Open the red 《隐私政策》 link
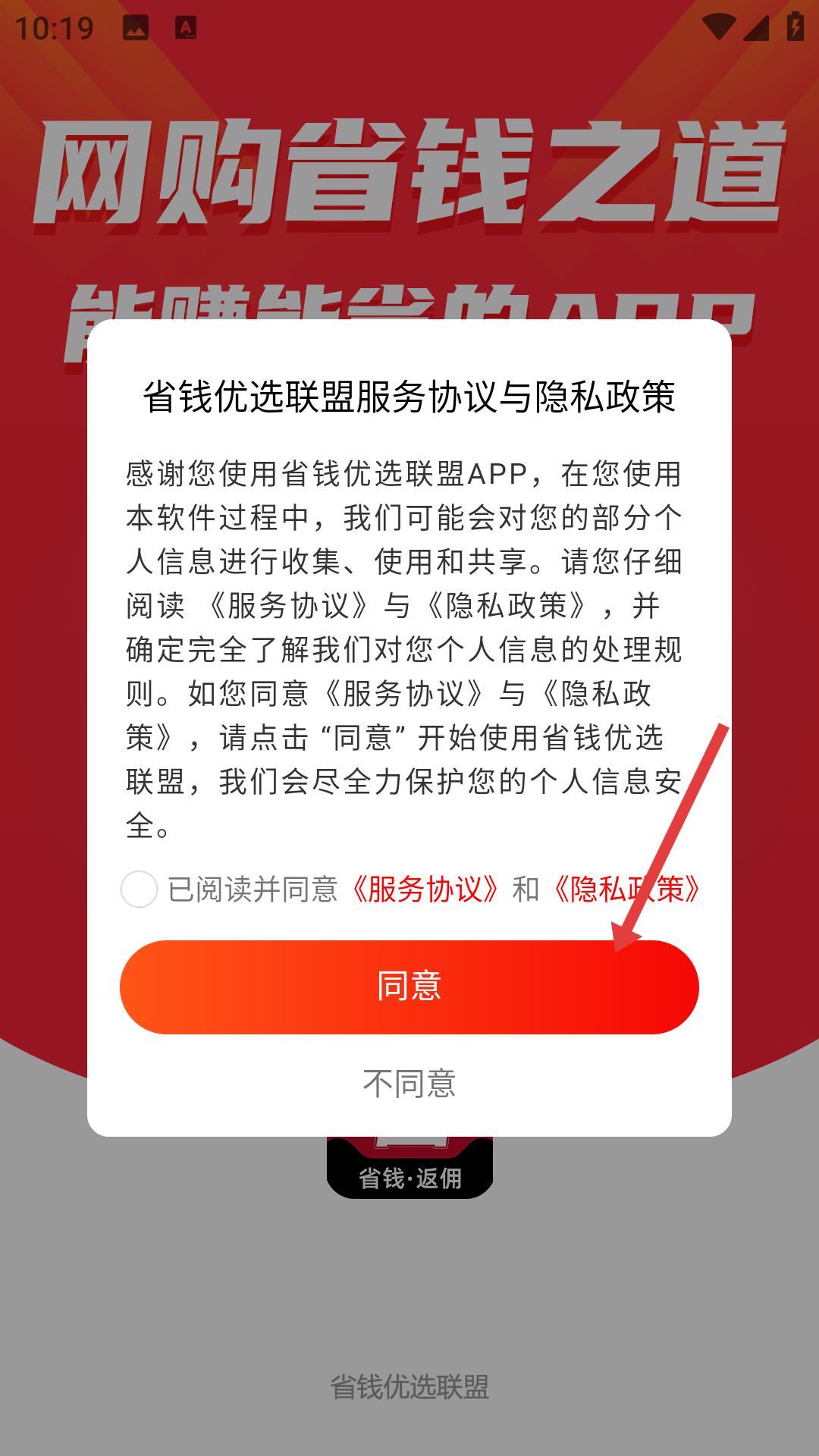Screen dimensions: 819x1456 tap(626, 889)
